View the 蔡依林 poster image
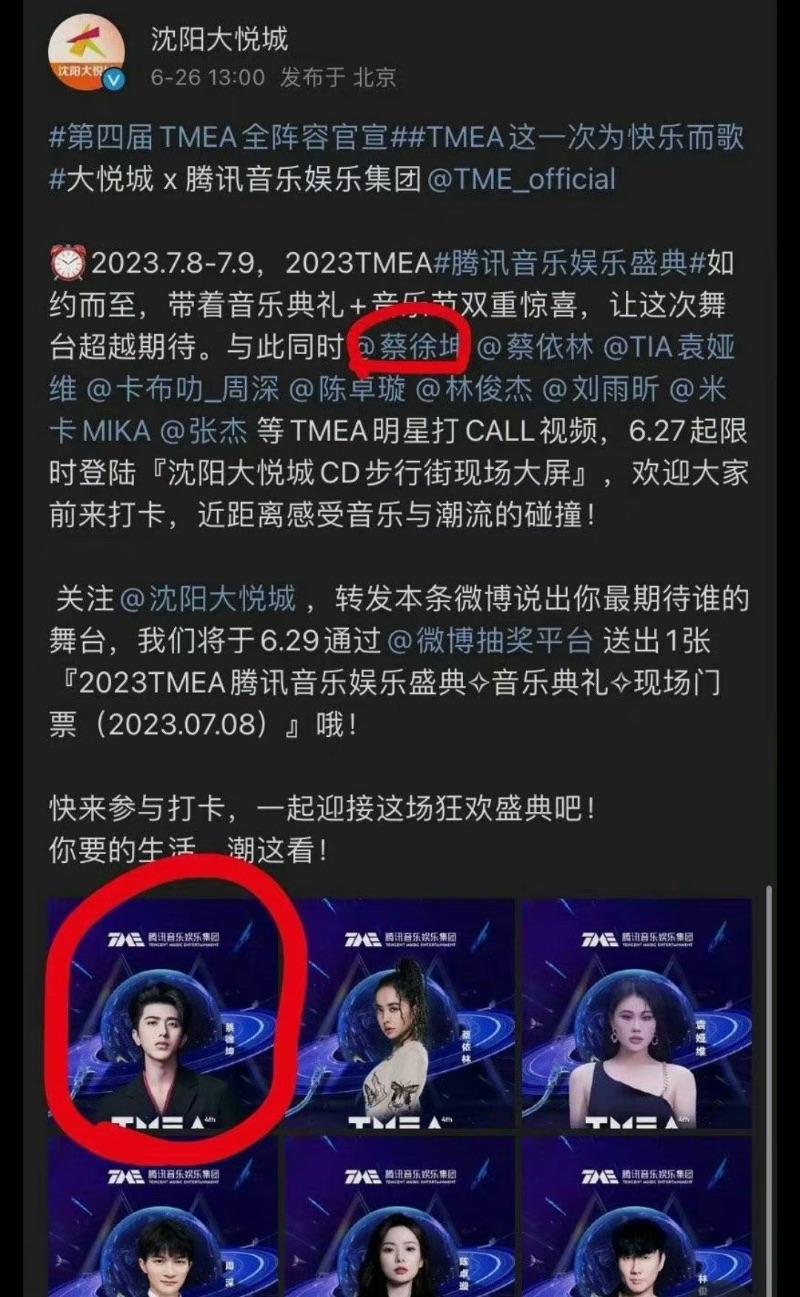The width and height of the screenshot is (800, 1297). pos(400,1012)
